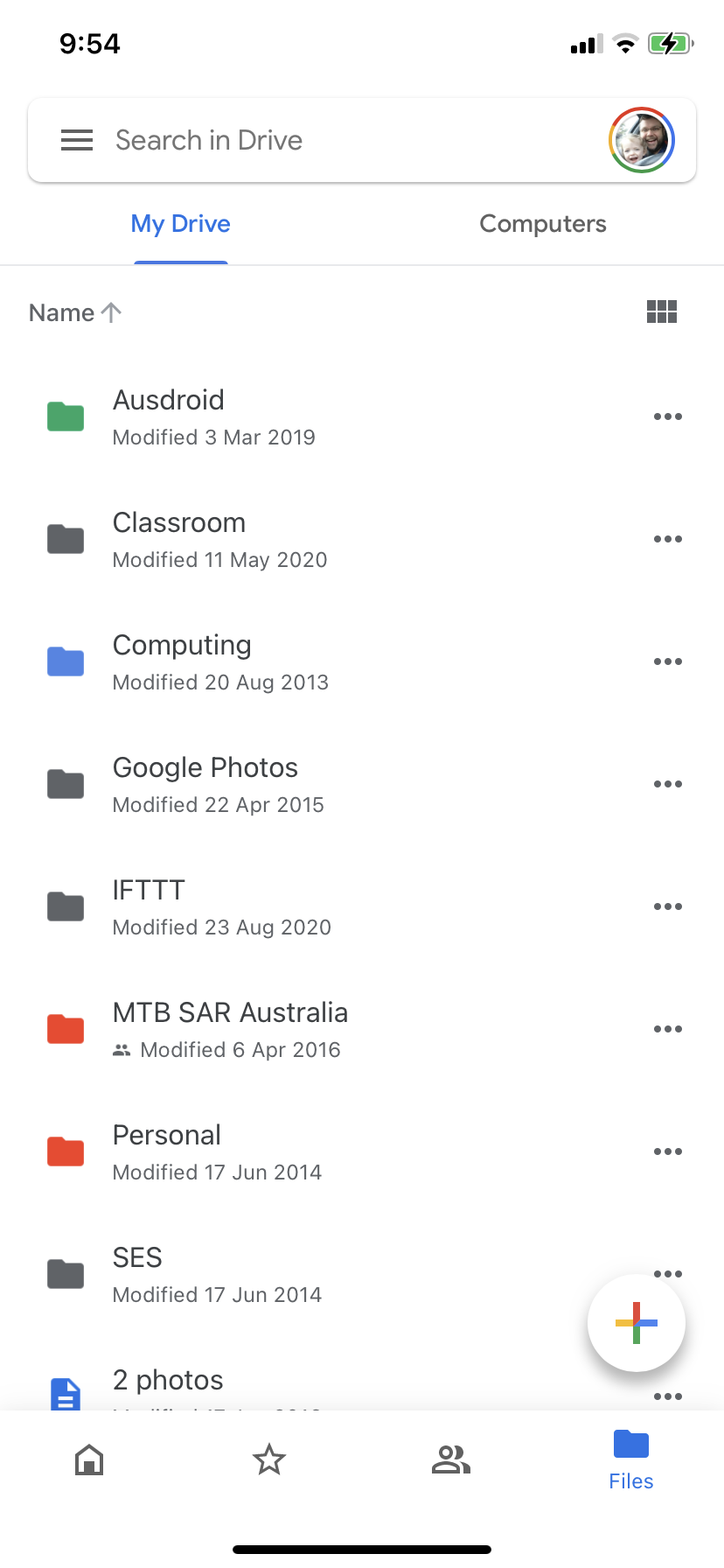Create new item with plus button

tap(637, 1323)
